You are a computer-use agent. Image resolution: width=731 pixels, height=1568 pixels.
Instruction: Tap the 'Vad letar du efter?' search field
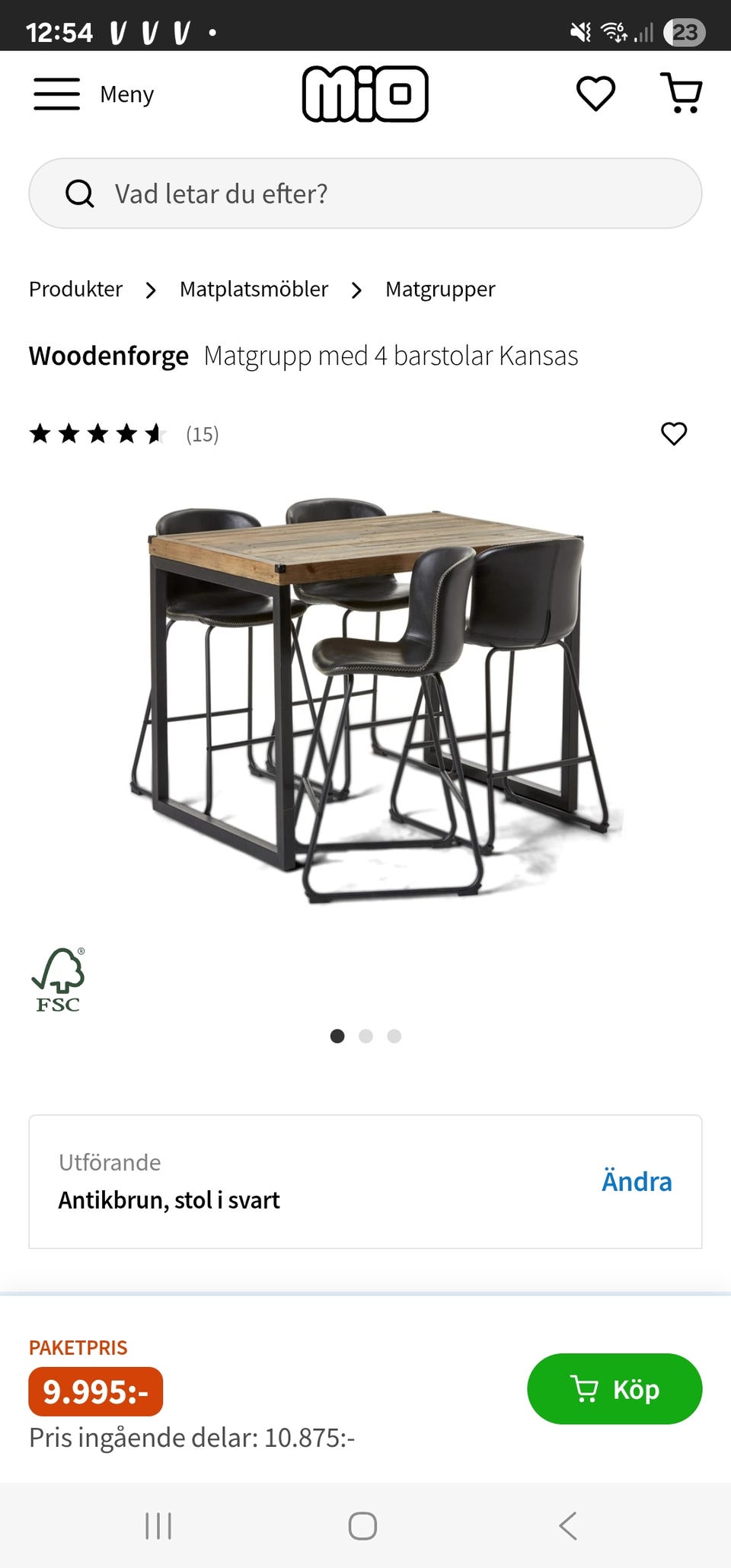[x=365, y=193]
